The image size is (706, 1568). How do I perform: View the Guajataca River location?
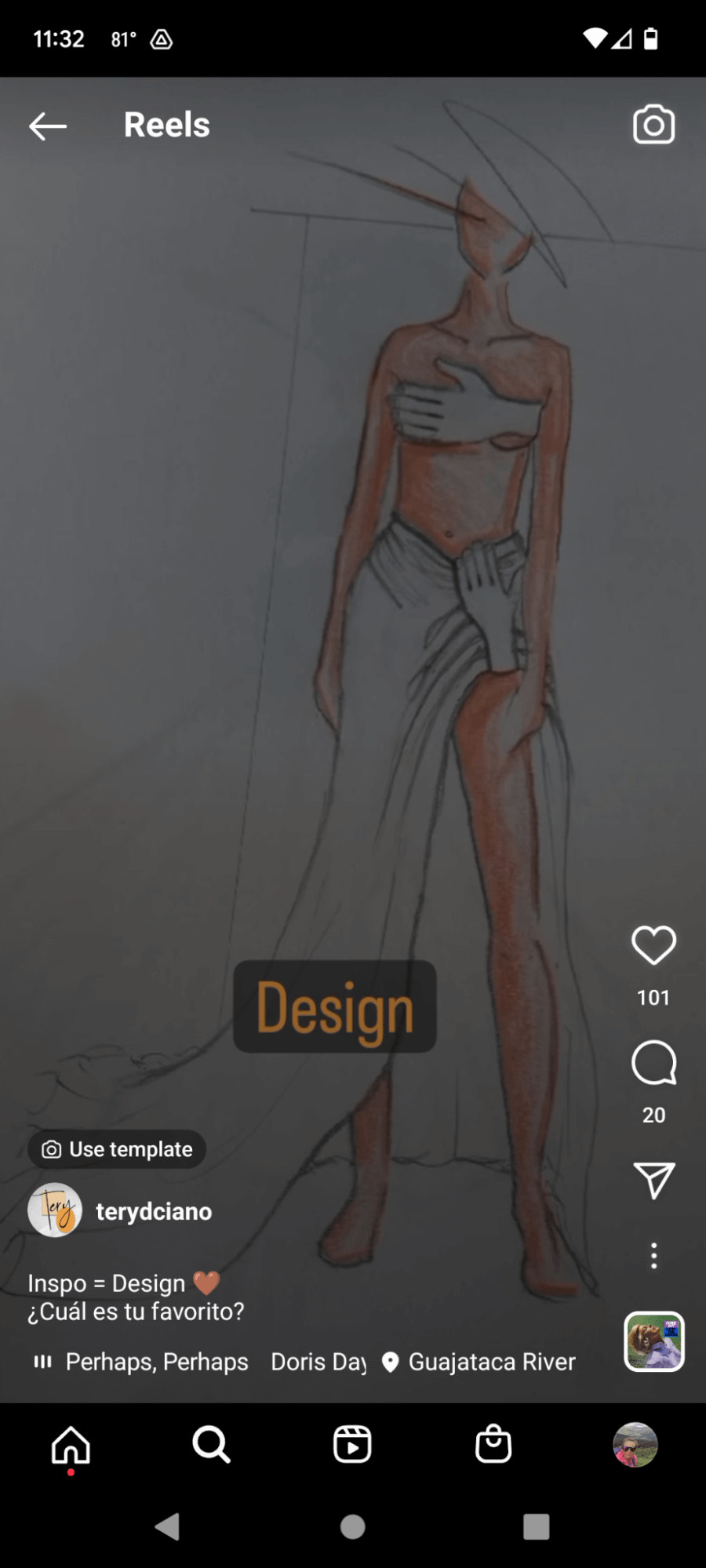(x=491, y=1362)
